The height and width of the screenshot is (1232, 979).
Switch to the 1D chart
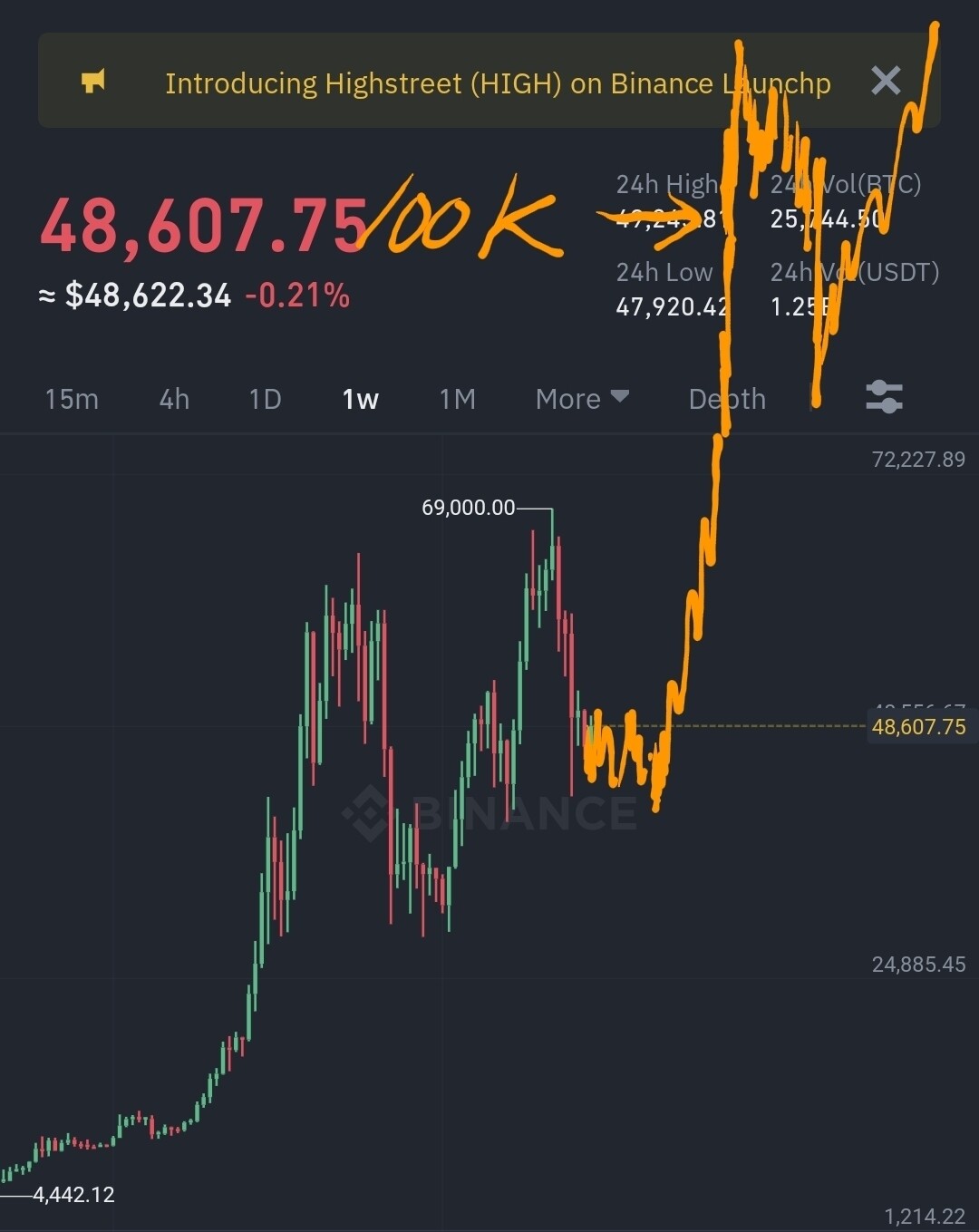tap(265, 399)
